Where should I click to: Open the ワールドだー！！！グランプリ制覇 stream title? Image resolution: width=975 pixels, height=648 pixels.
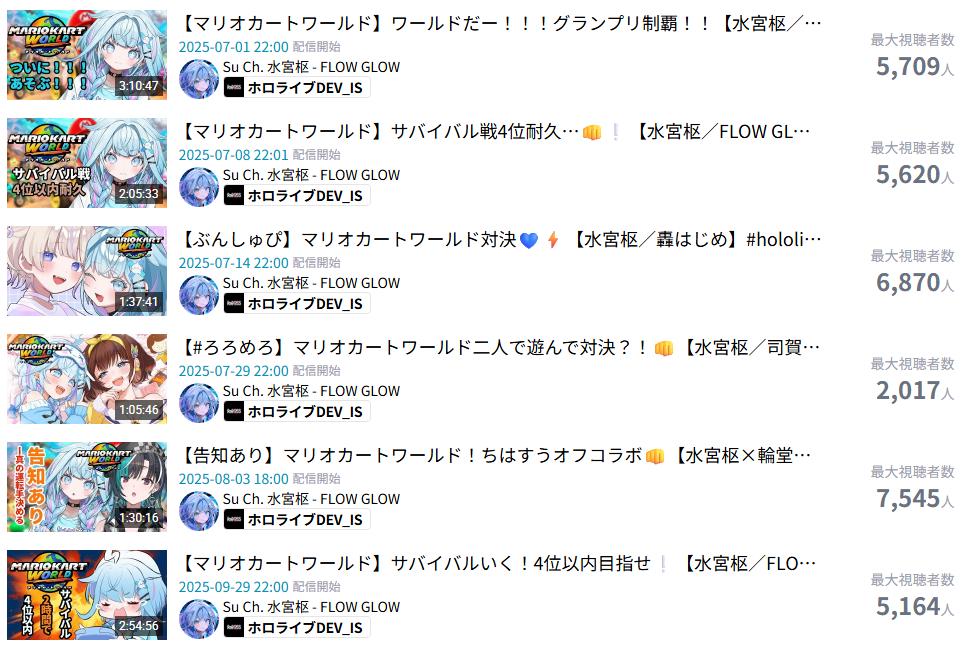click(502, 24)
